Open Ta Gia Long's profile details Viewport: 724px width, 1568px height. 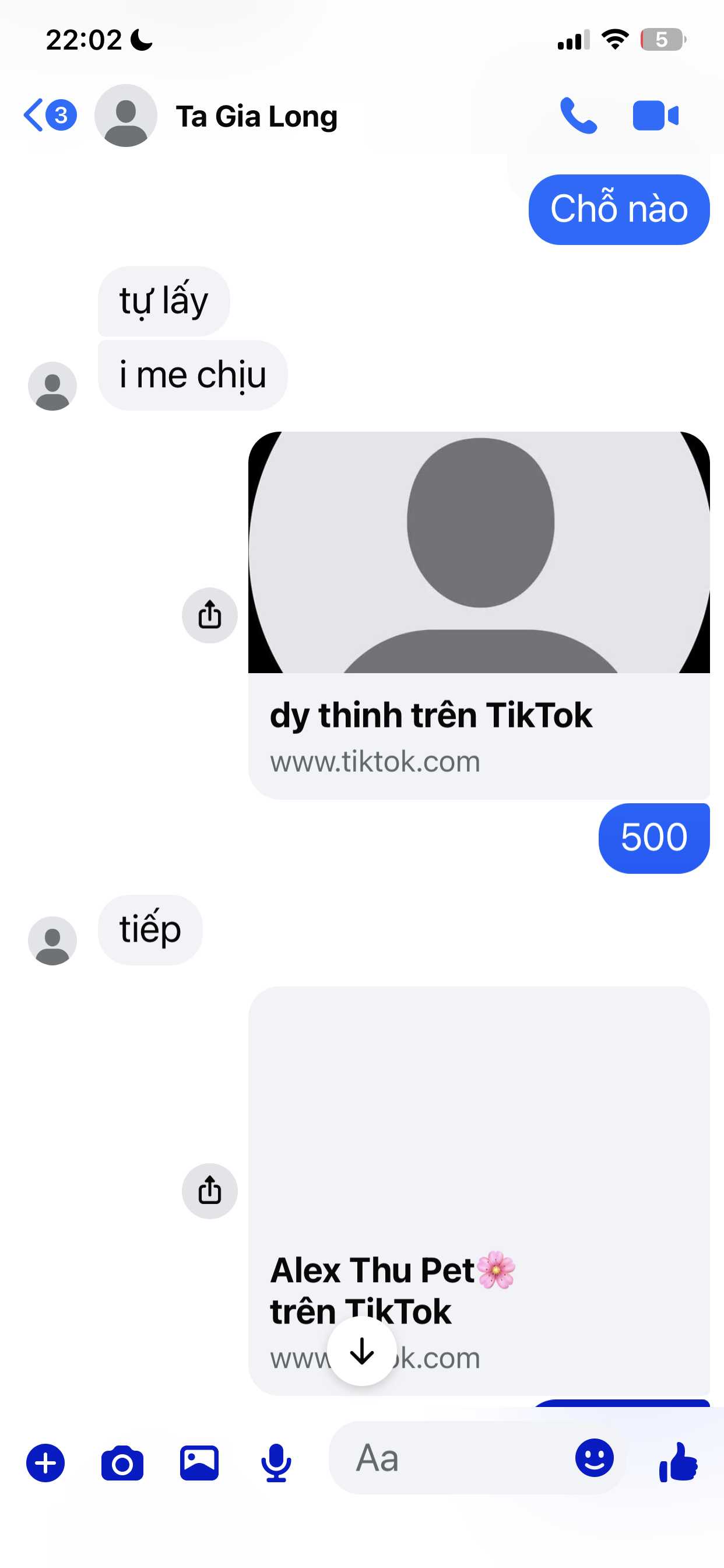pos(255,116)
